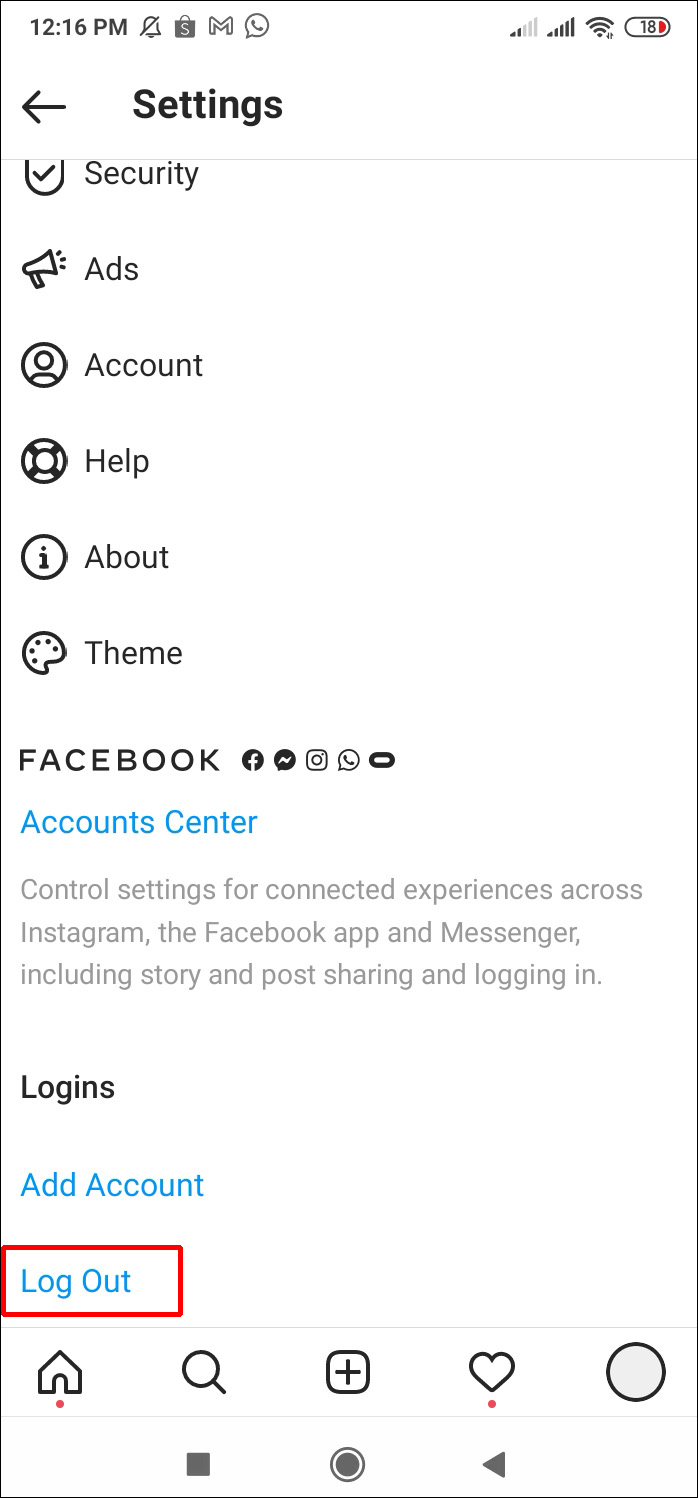Image resolution: width=698 pixels, height=1498 pixels.
Task: Open Account settings
Action: (143, 365)
